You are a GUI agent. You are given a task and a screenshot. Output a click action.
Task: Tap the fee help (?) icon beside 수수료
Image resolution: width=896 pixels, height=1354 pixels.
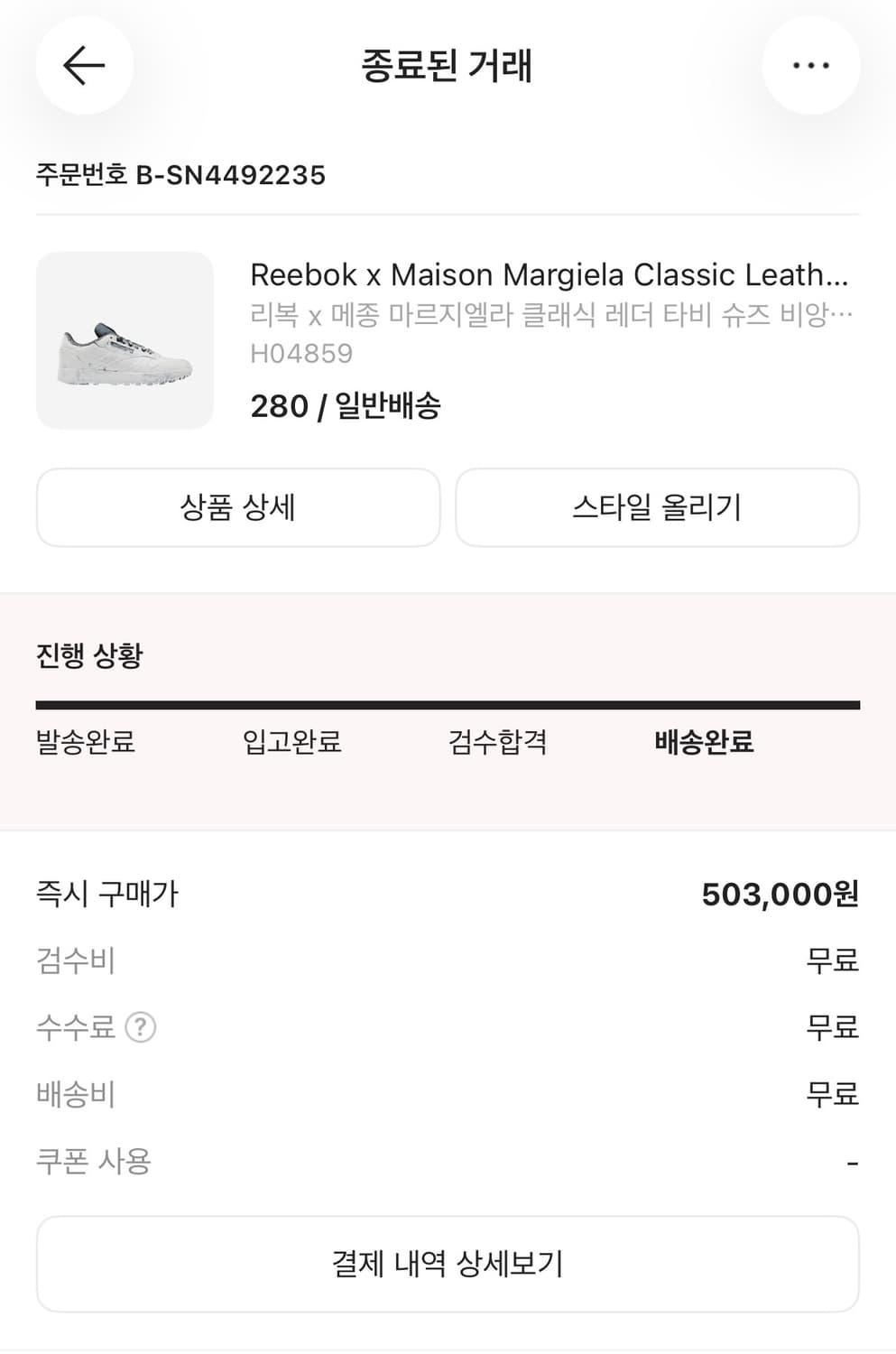click(142, 1027)
